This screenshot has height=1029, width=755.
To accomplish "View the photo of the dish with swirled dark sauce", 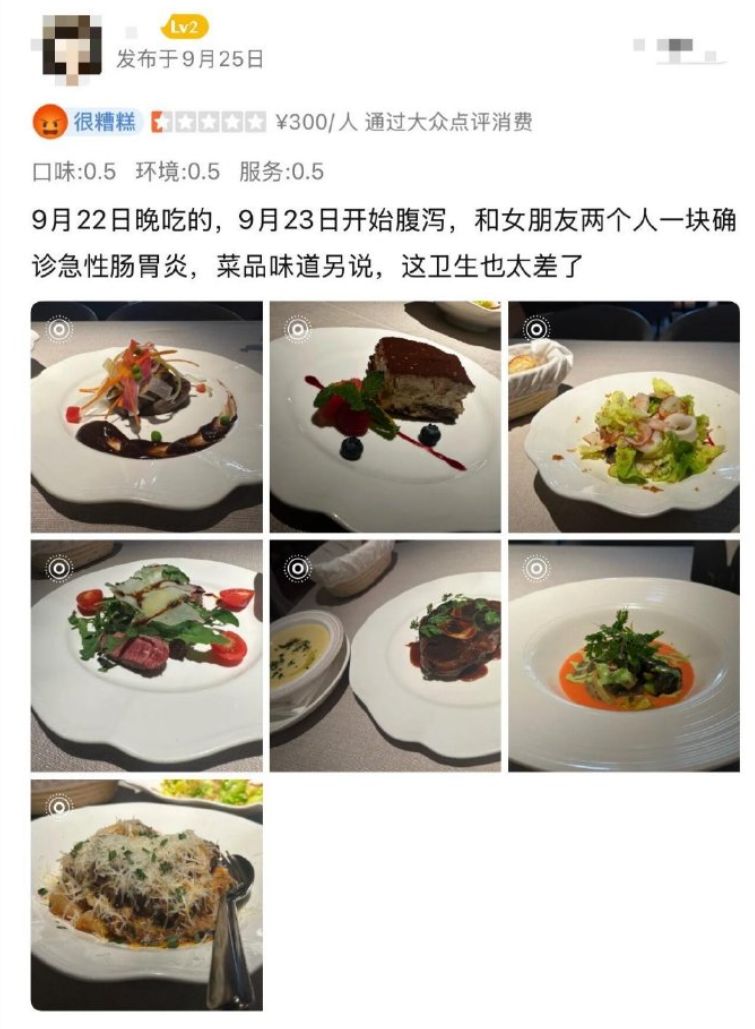I will click(146, 417).
